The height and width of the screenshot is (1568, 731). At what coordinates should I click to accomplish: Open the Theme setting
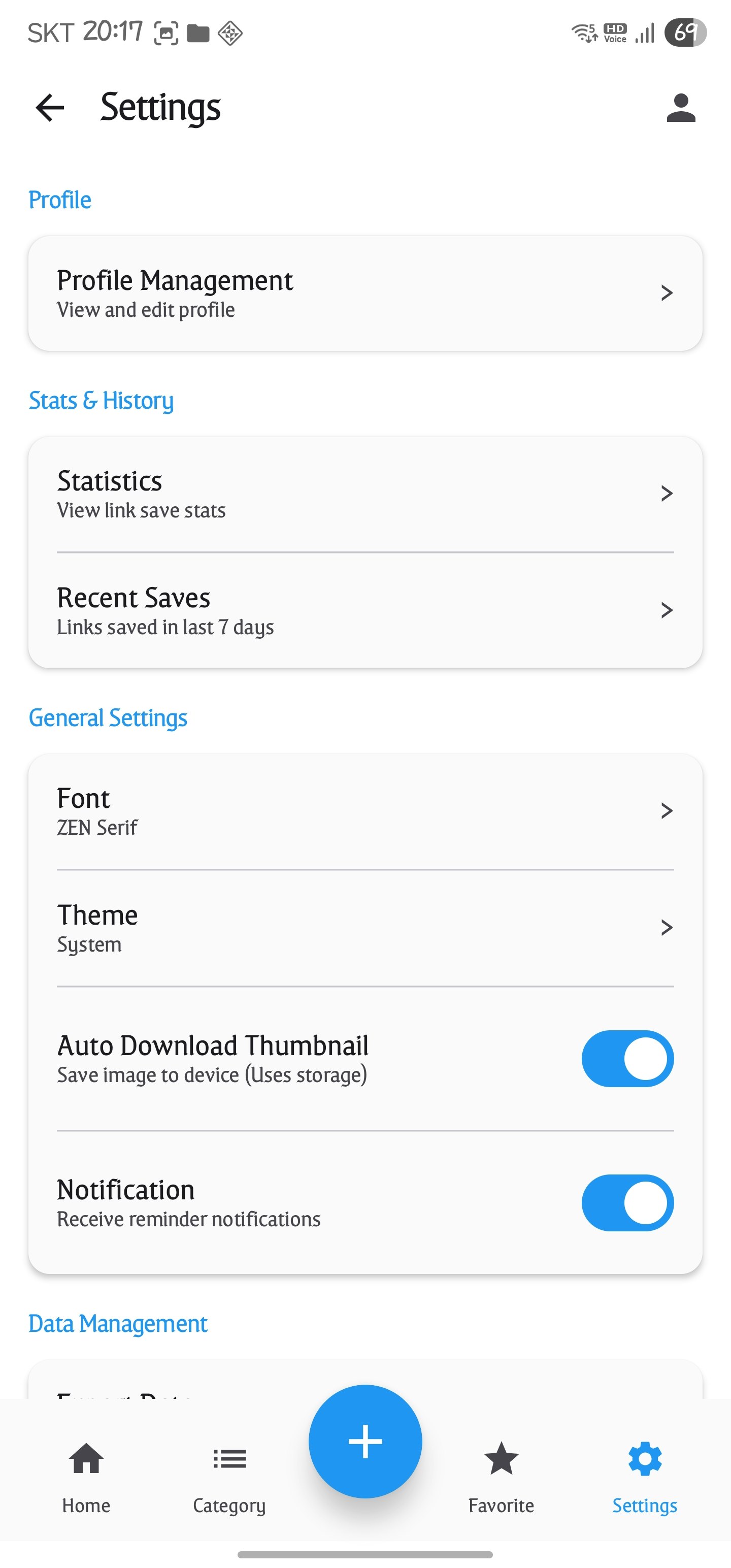click(365, 928)
